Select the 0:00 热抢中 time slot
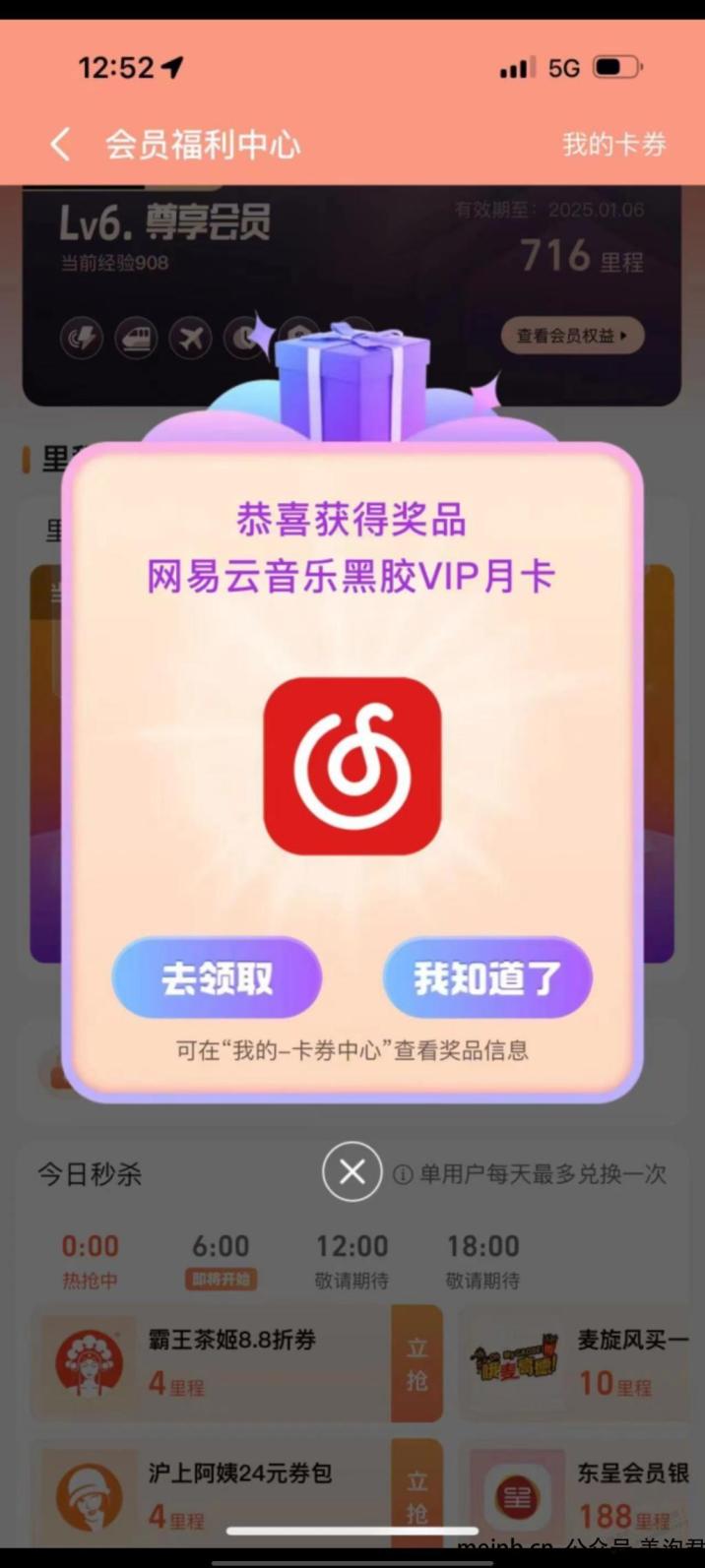Screen dimensions: 705x1568 point(90,1260)
